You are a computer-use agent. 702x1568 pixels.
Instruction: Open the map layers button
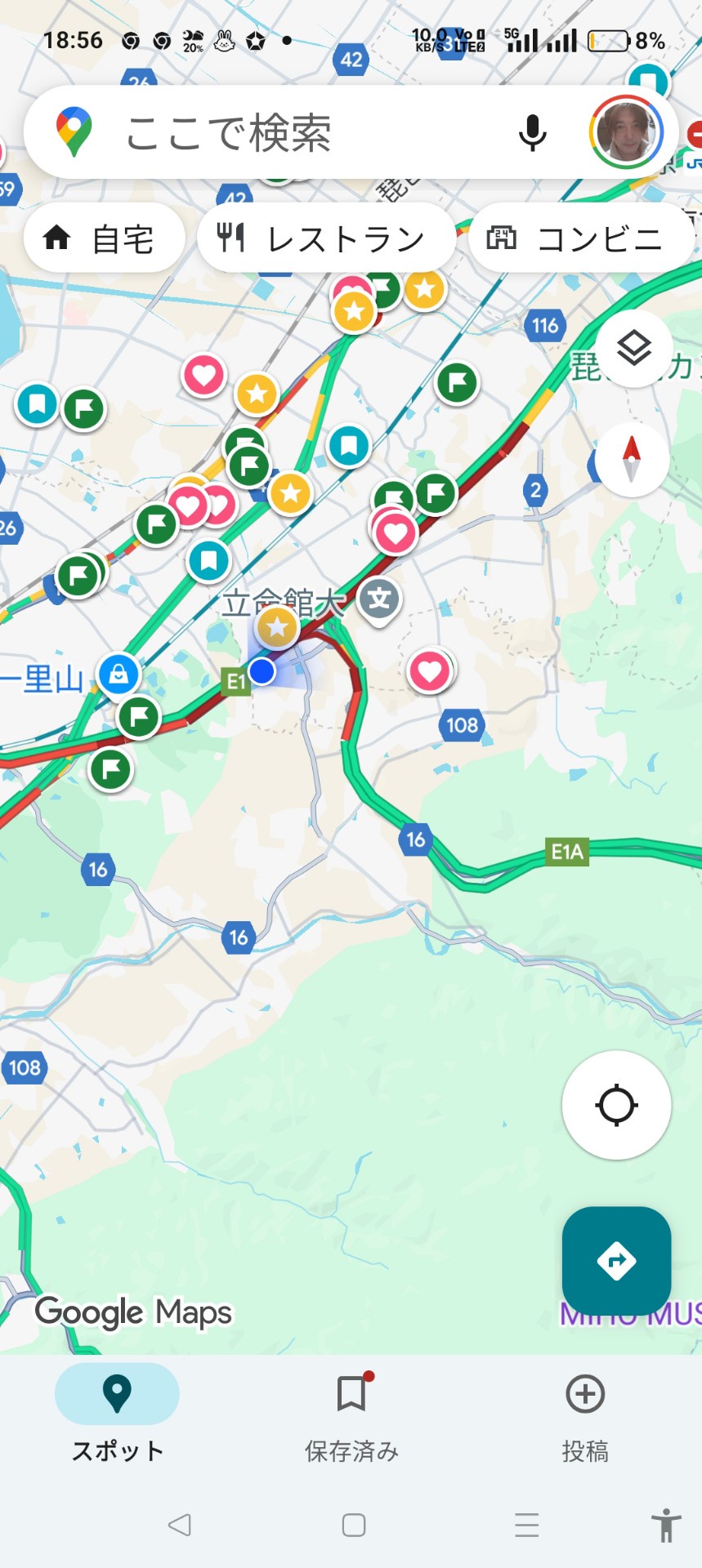(633, 349)
